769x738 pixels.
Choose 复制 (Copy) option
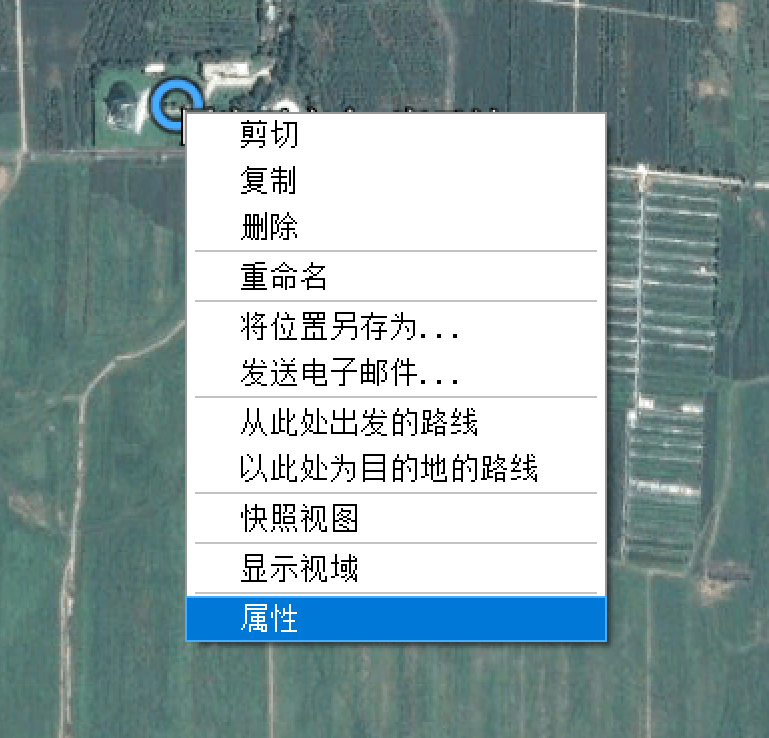[x=268, y=181]
